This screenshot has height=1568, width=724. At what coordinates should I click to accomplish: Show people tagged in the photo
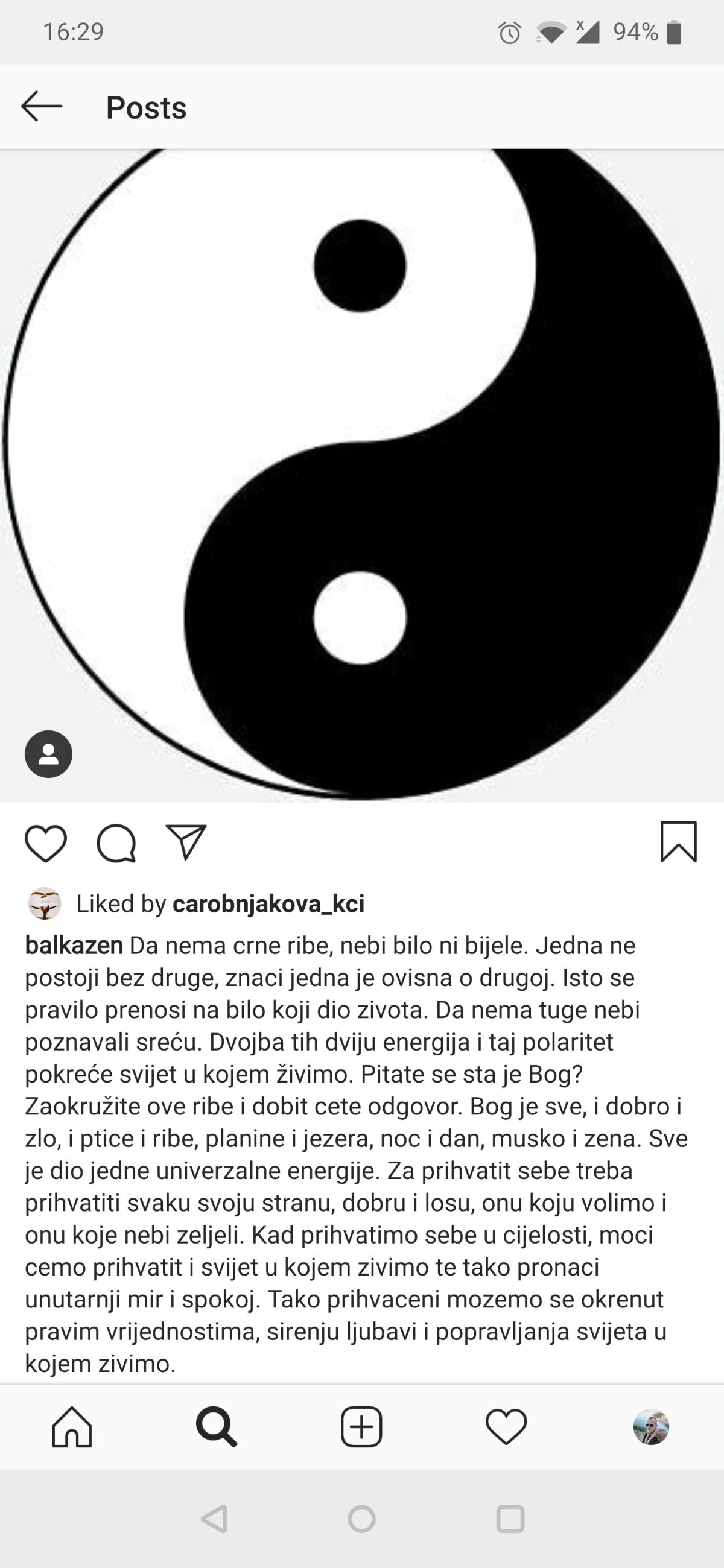49,754
